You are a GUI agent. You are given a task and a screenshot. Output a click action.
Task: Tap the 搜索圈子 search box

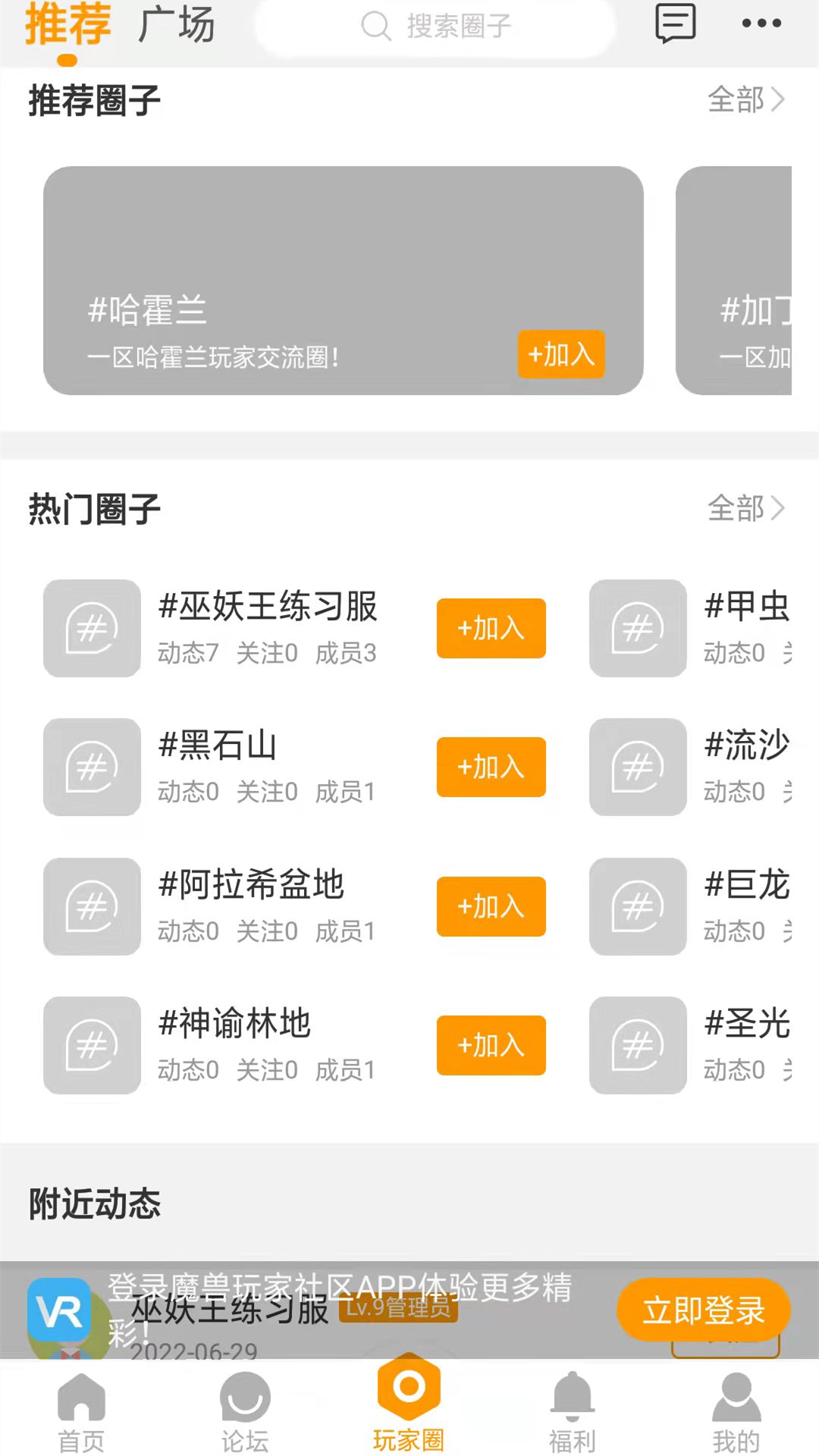pyautogui.click(x=435, y=27)
